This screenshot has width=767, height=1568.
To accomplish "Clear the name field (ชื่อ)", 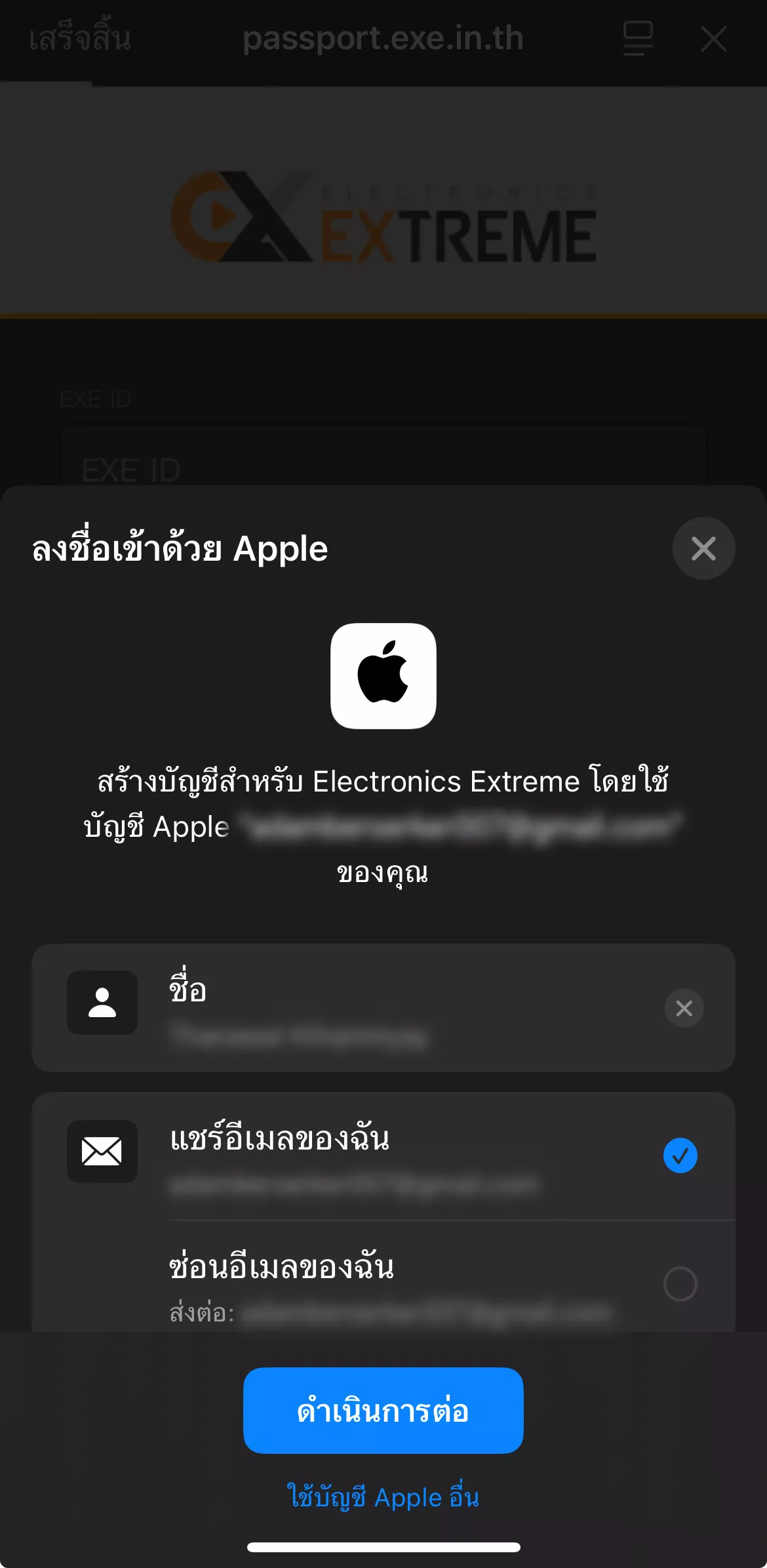I will pyautogui.click(x=684, y=1008).
